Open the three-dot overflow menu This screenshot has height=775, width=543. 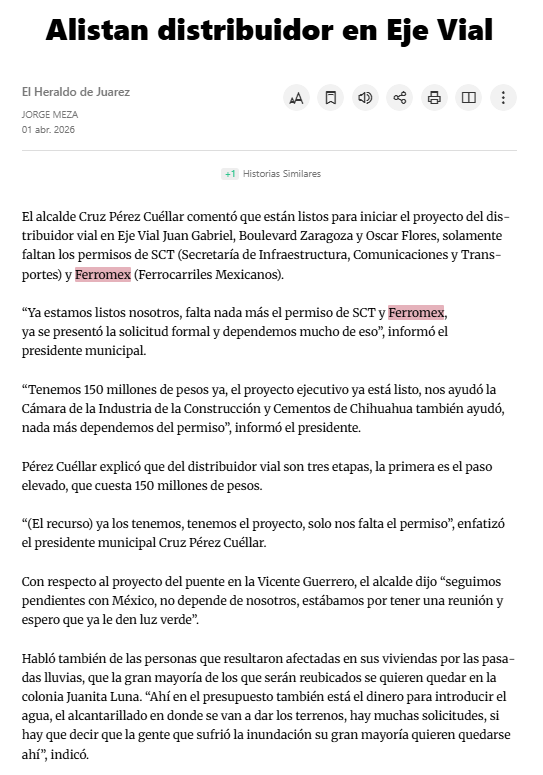503,97
